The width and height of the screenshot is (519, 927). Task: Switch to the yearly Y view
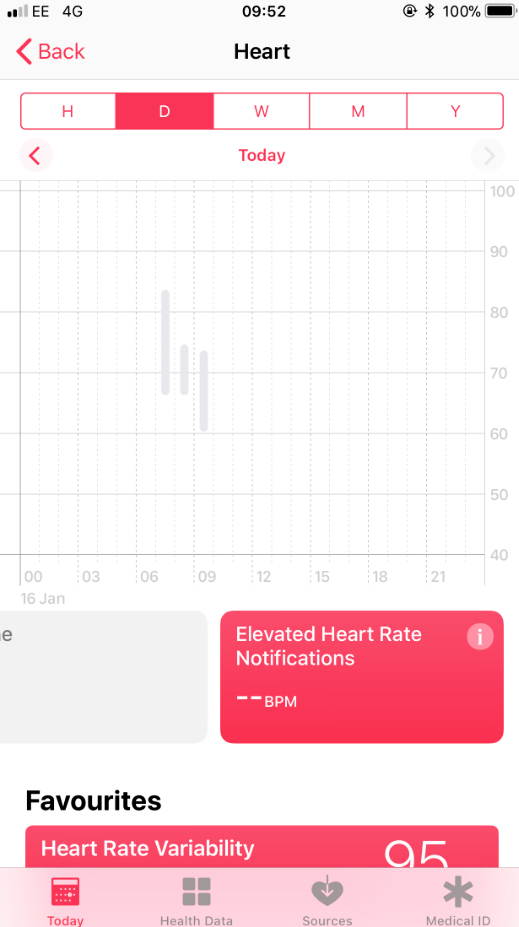[x=455, y=111]
